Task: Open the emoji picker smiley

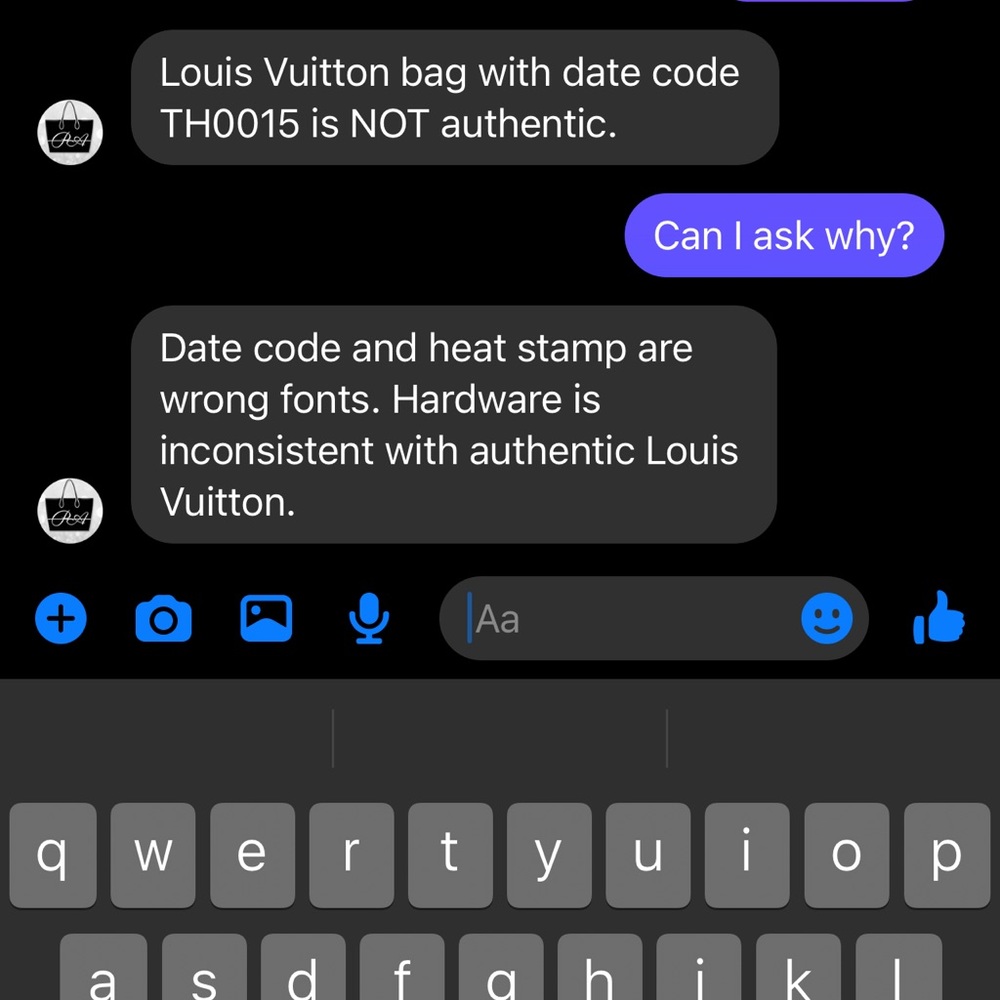Action: (x=827, y=619)
